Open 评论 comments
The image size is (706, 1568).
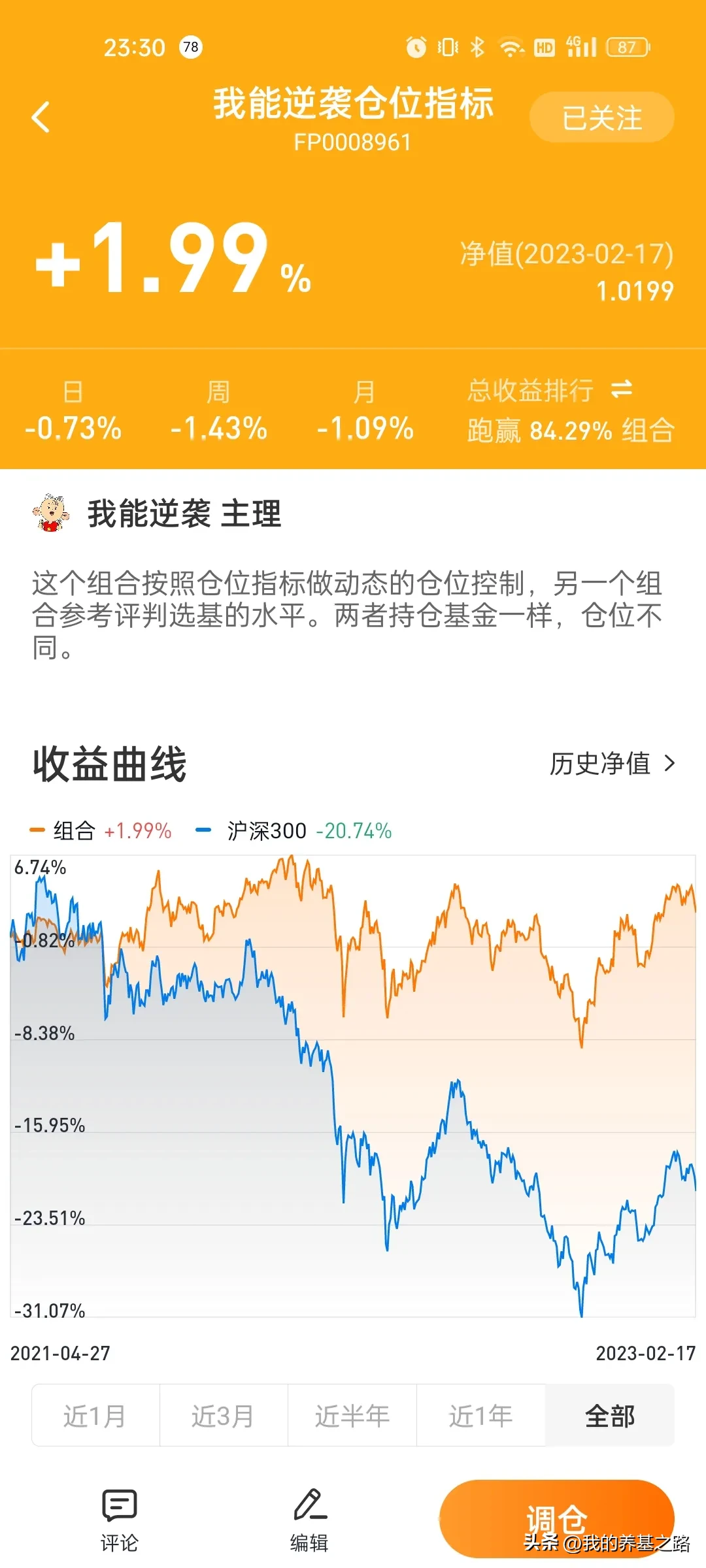120,1520
